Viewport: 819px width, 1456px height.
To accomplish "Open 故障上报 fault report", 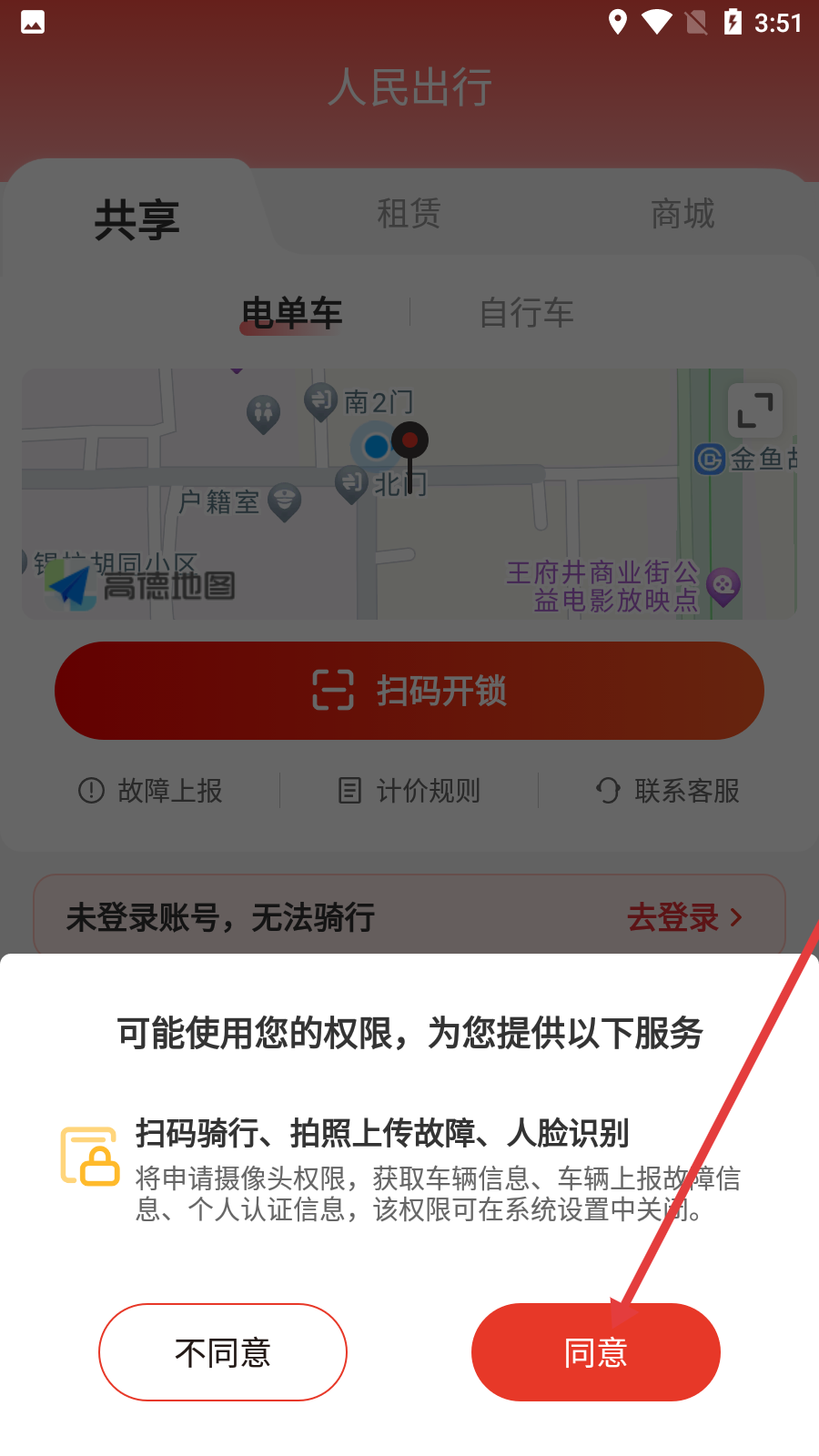I will [151, 791].
